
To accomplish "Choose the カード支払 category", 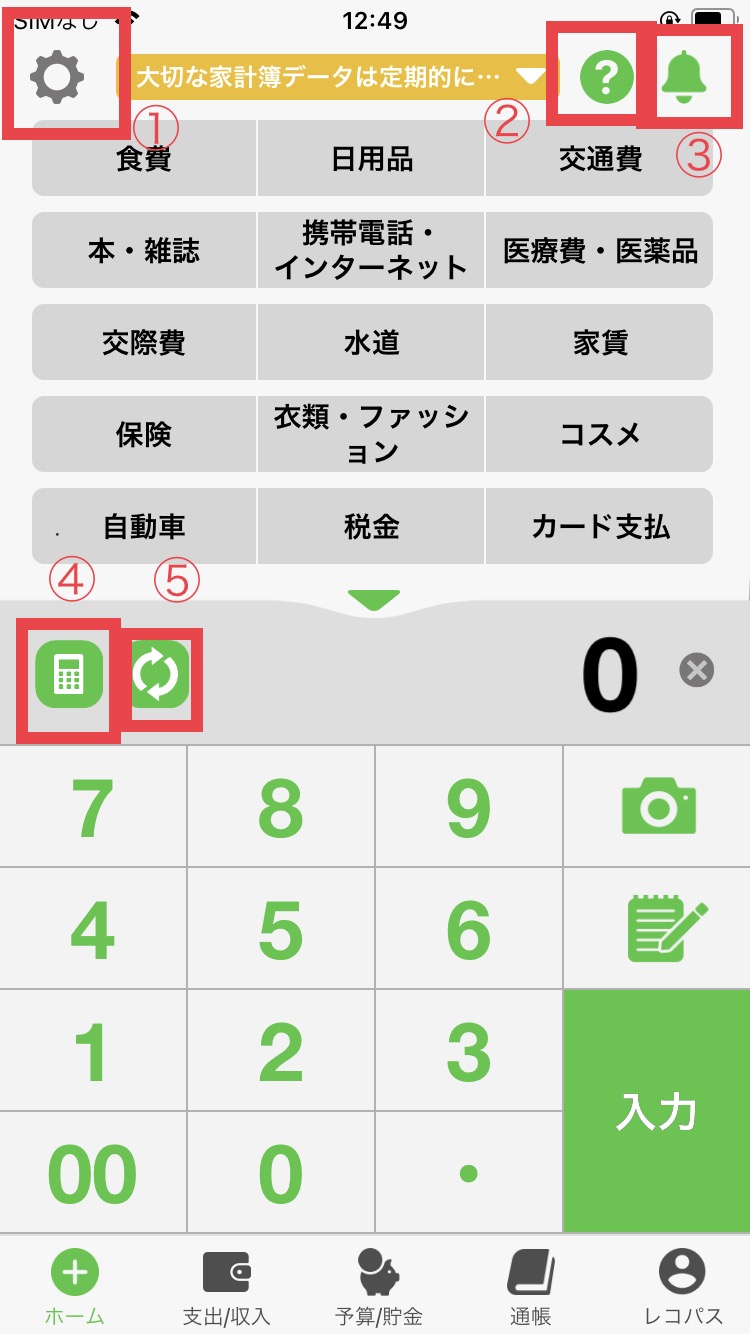I will pos(600,527).
